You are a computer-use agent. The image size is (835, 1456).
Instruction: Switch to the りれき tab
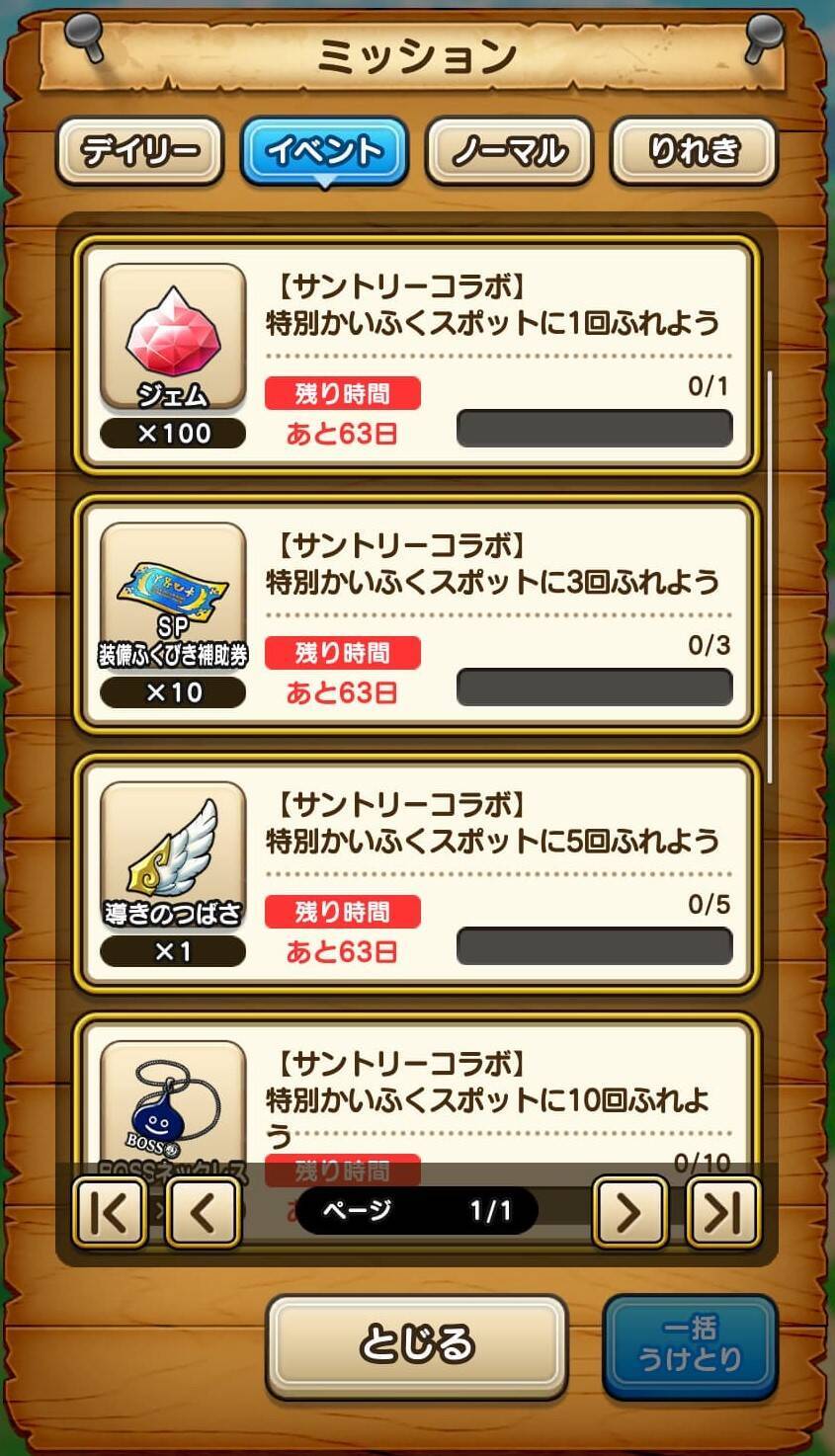click(x=693, y=148)
